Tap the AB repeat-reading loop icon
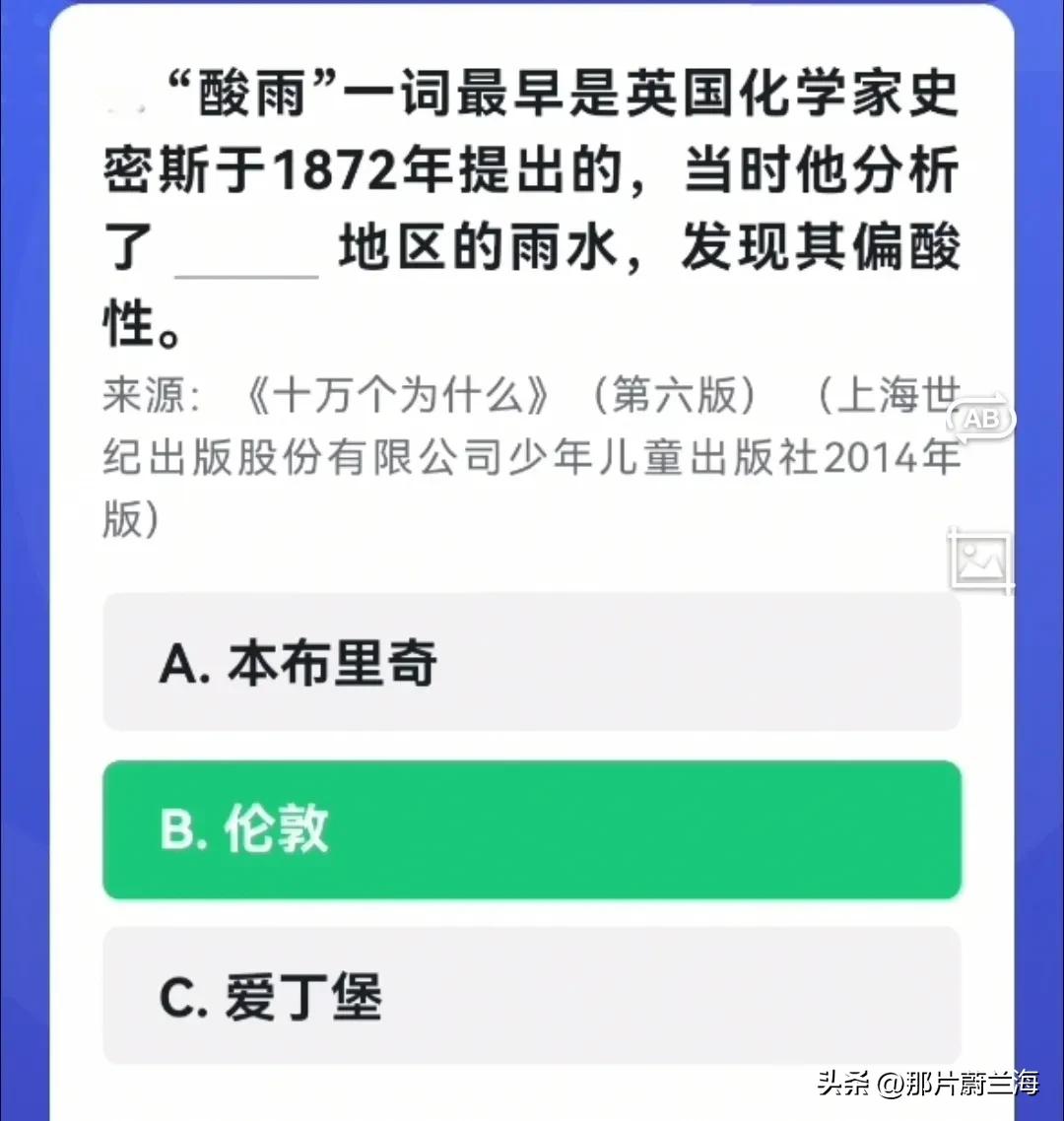Screen dimensions: 1064x1121 pos(978,418)
